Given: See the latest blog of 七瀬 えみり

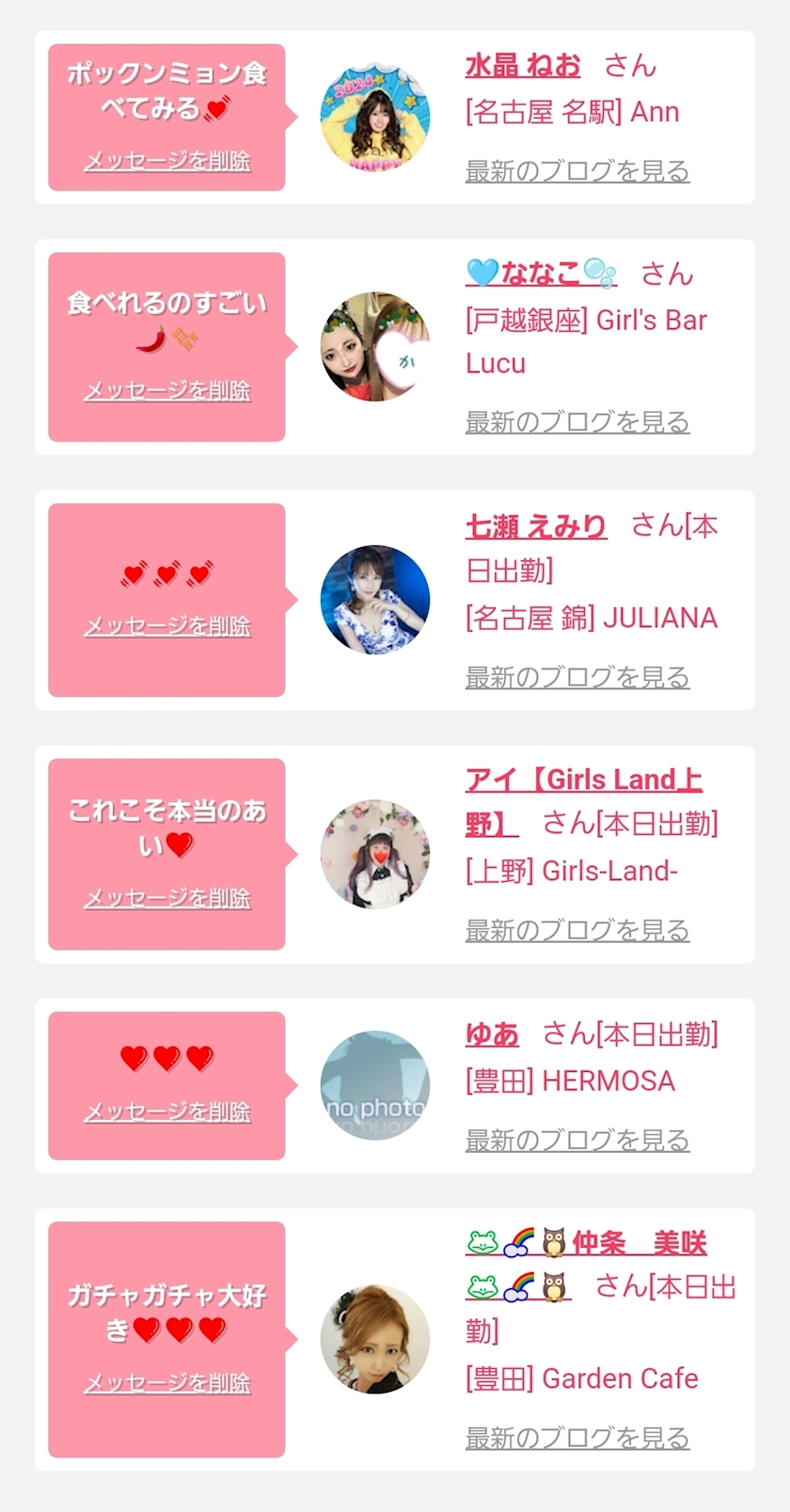Looking at the screenshot, I should (577, 677).
